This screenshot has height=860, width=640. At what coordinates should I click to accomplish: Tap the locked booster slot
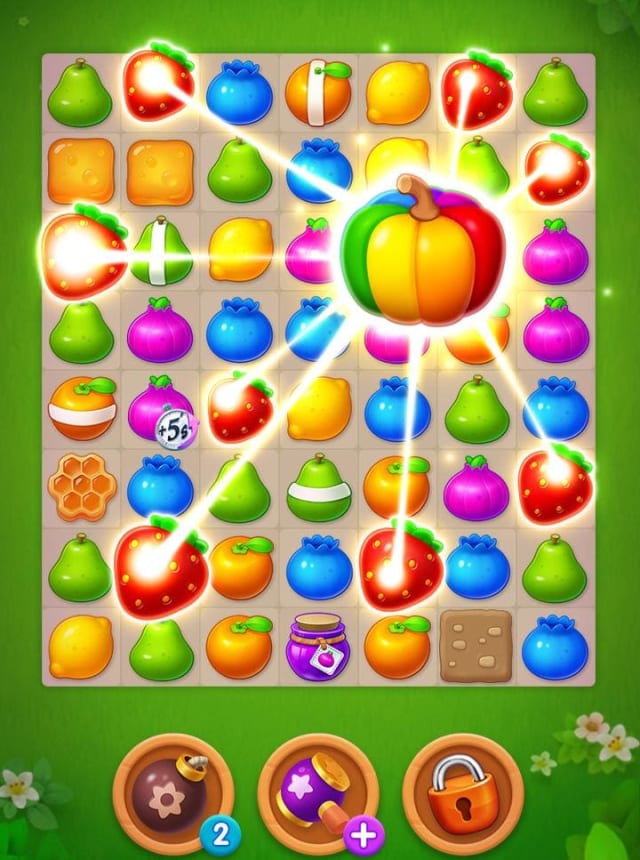coord(462,792)
